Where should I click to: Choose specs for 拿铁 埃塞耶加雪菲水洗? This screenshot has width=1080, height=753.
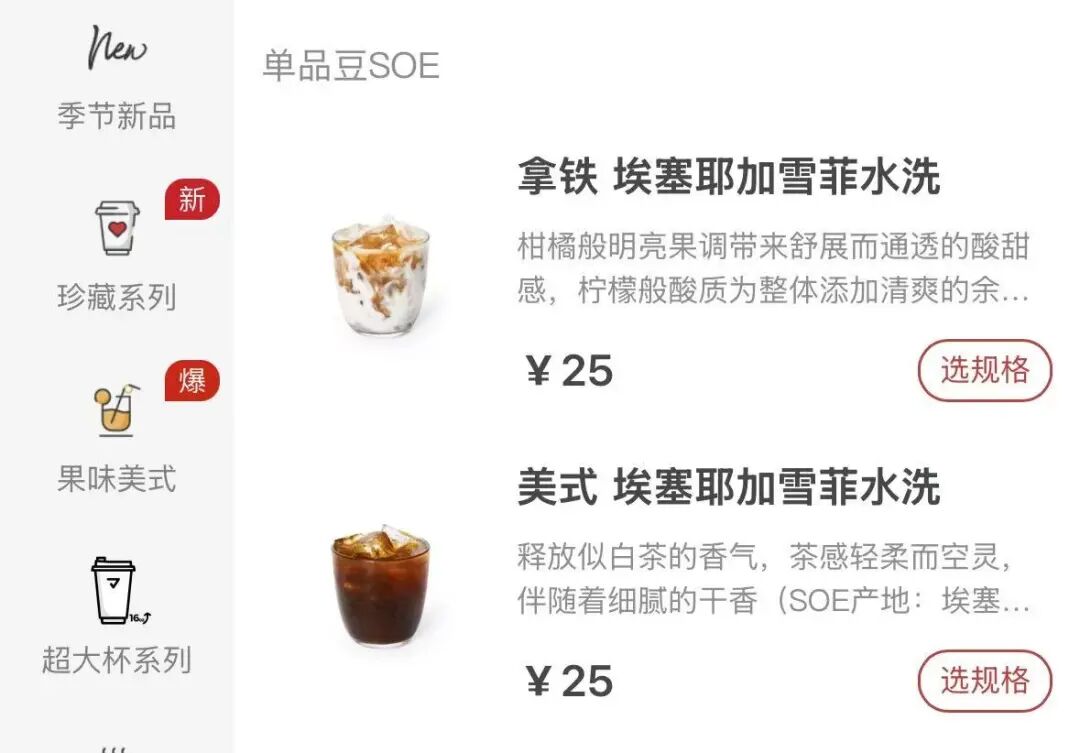point(984,370)
